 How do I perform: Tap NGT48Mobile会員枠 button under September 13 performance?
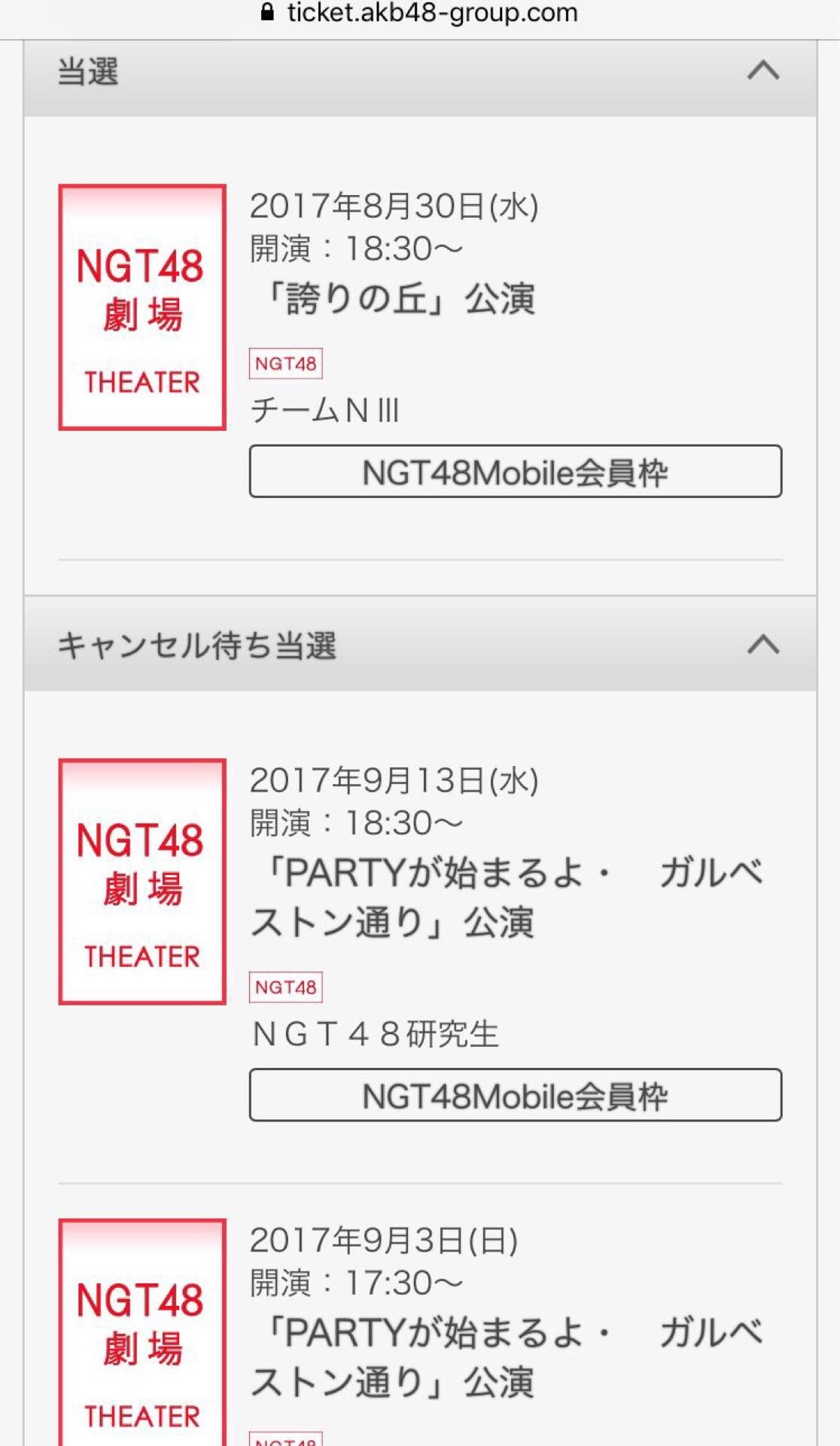tap(516, 1095)
